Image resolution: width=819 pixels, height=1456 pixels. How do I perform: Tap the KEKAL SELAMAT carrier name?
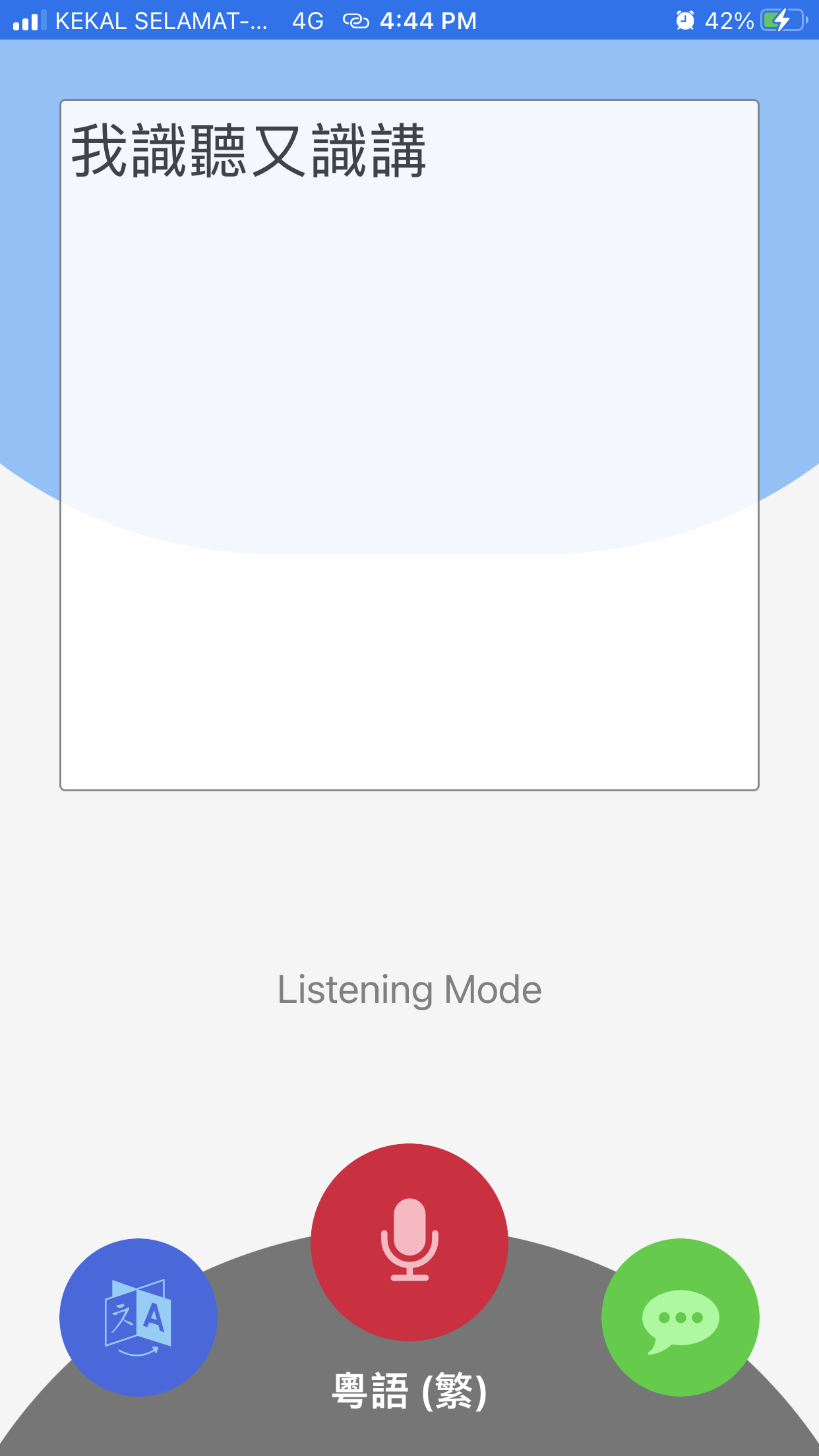[161, 20]
